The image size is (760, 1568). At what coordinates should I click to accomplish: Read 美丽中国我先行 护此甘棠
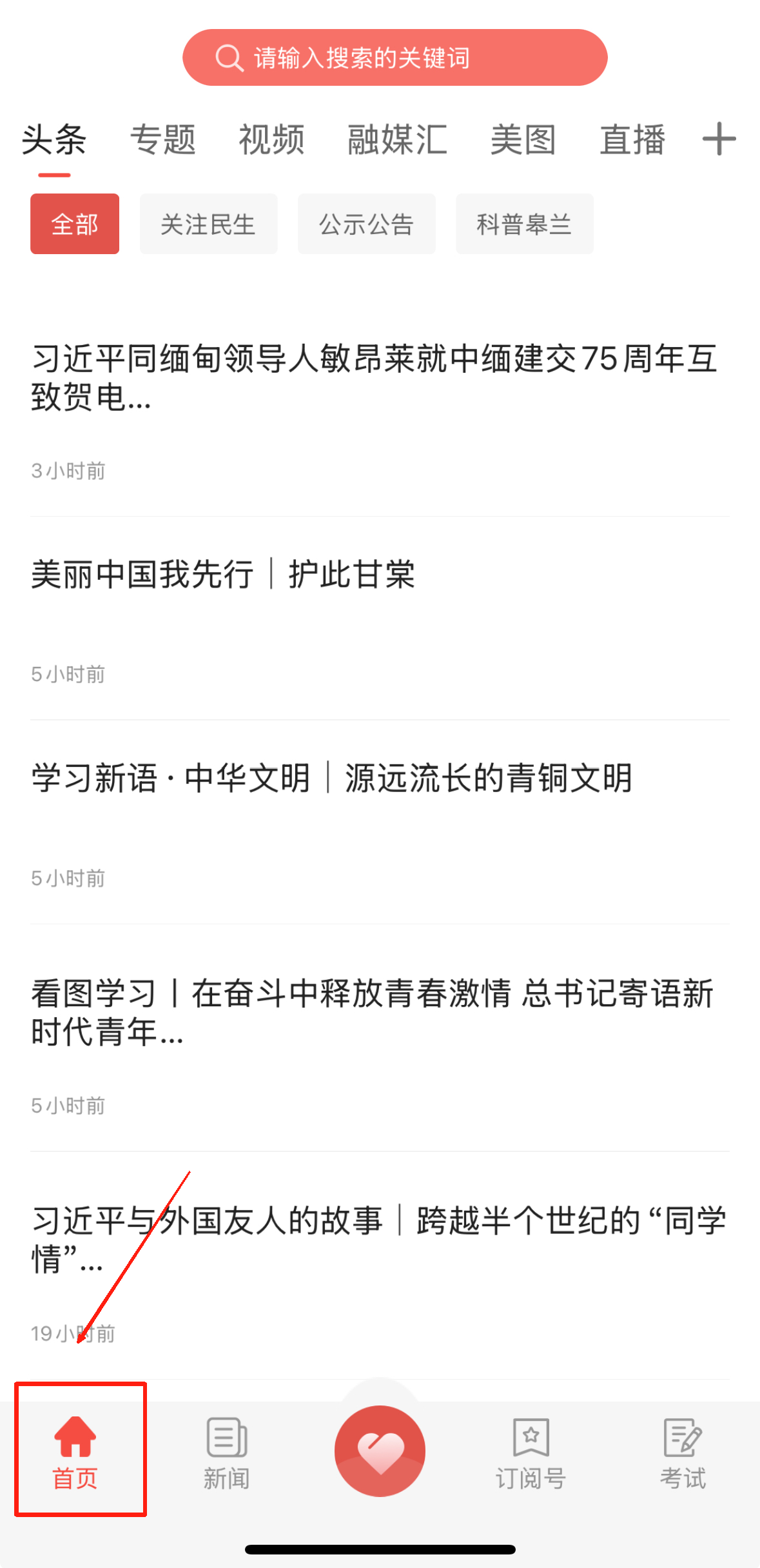[x=223, y=574]
